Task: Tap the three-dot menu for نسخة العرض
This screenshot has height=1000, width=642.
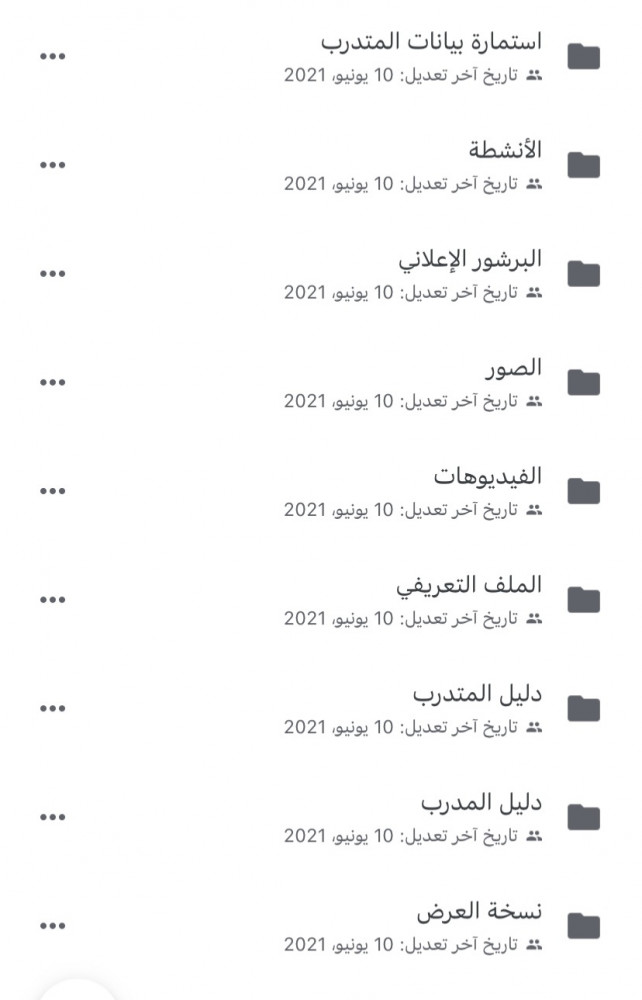Action: click(x=52, y=926)
